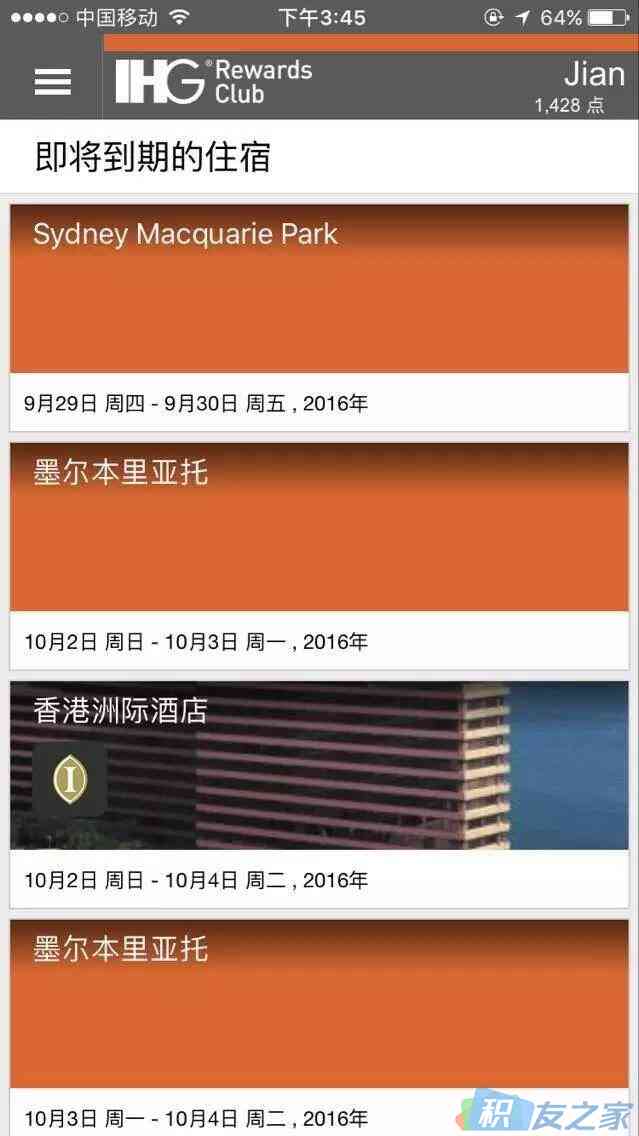Screen dimensions: 639x1136
Task: Open the 香港洲际酒店 stay card
Action: click(x=319, y=793)
